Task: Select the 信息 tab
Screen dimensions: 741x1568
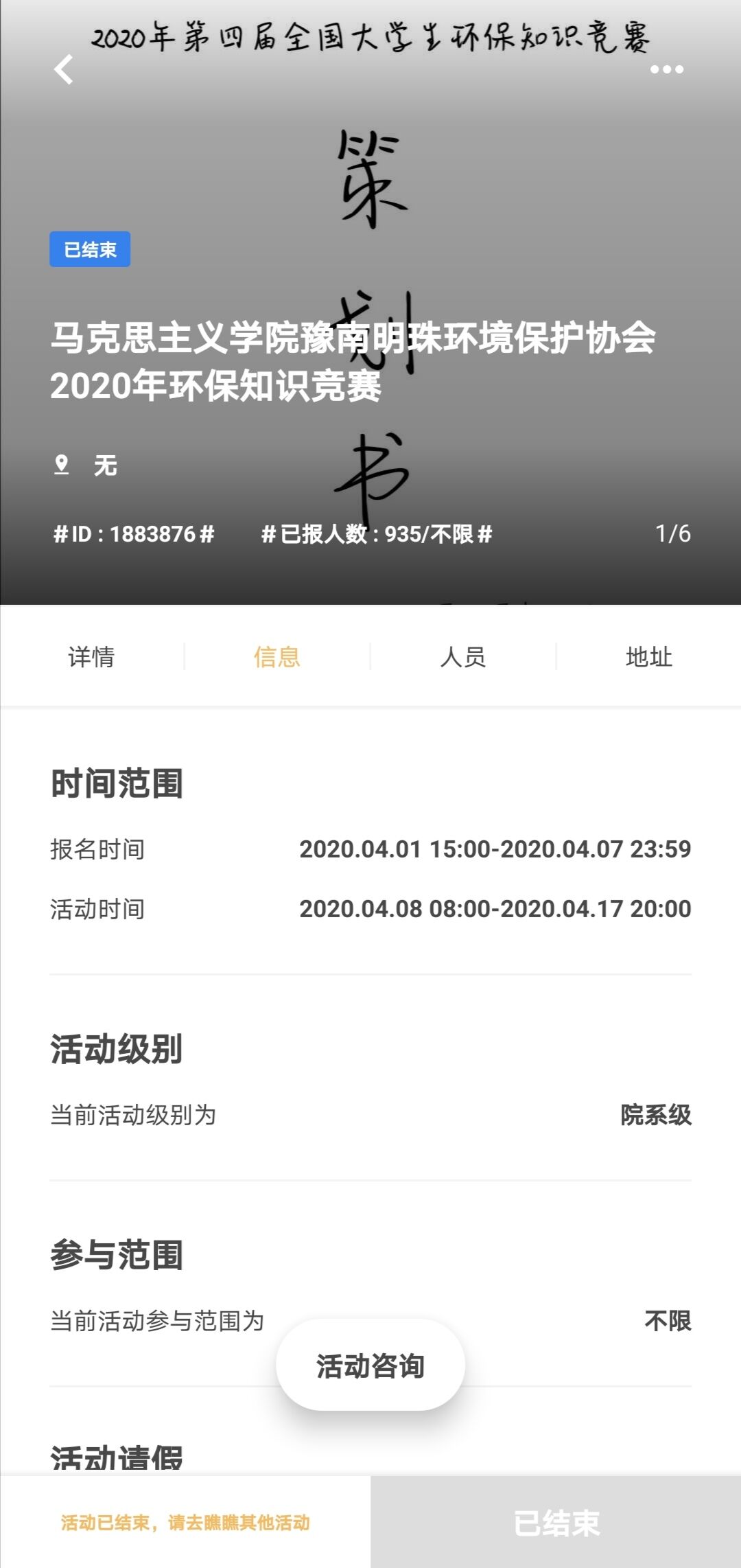Action: click(277, 657)
